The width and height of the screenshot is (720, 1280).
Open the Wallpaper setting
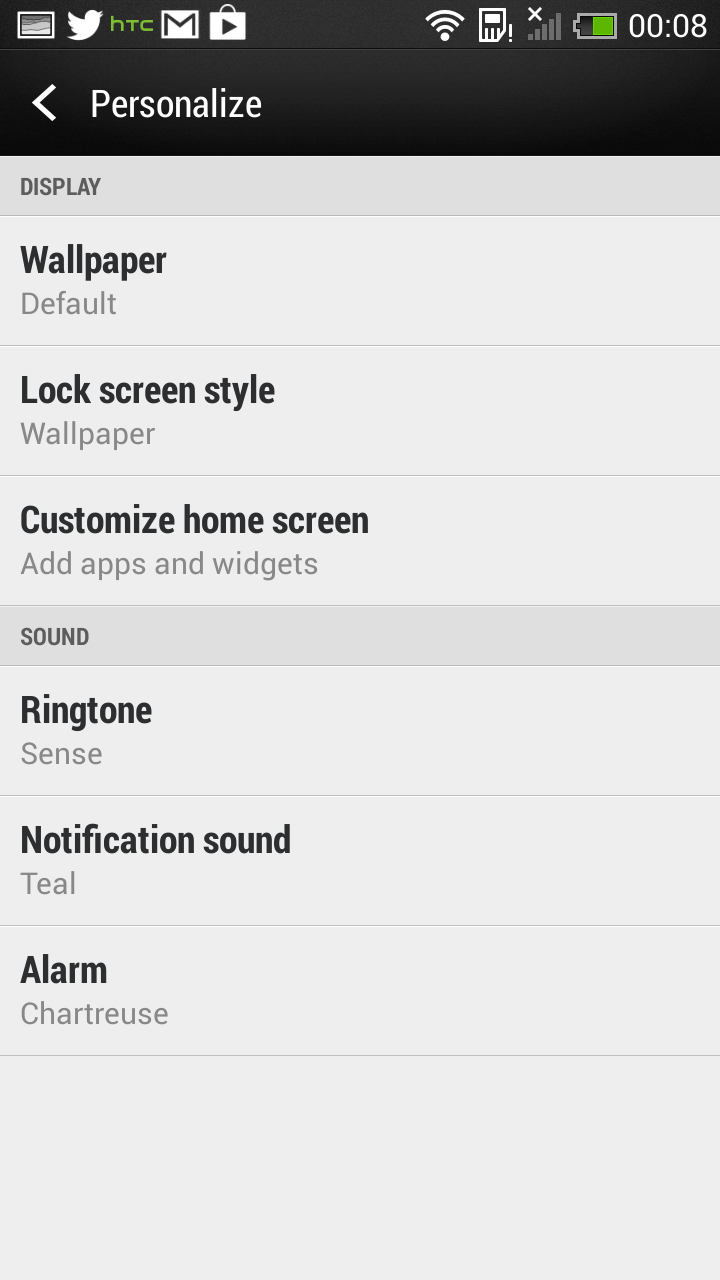(360, 281)
